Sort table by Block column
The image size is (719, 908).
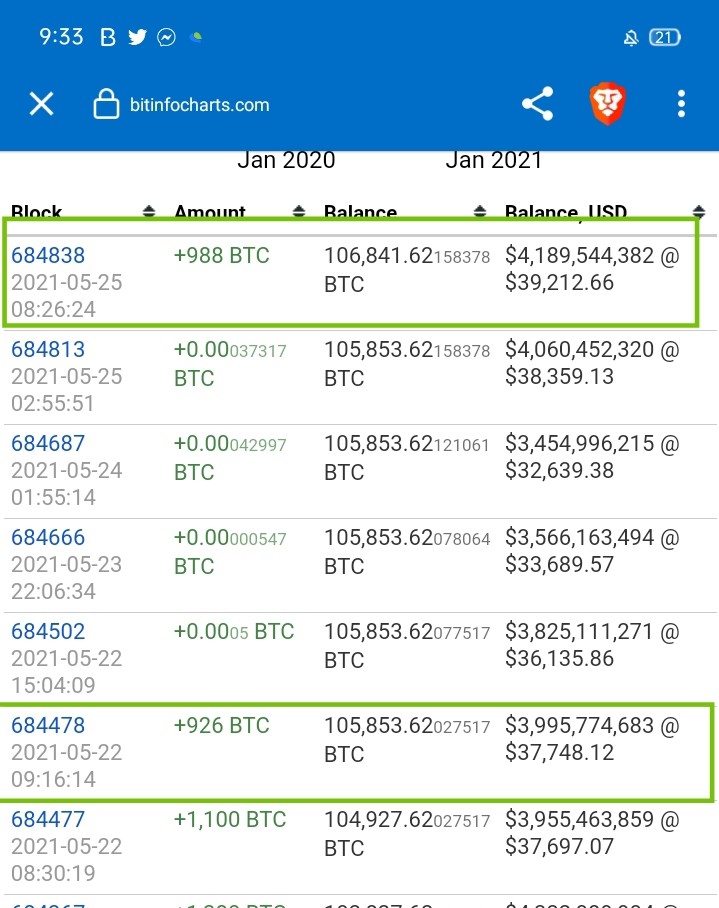coord(149,211)
